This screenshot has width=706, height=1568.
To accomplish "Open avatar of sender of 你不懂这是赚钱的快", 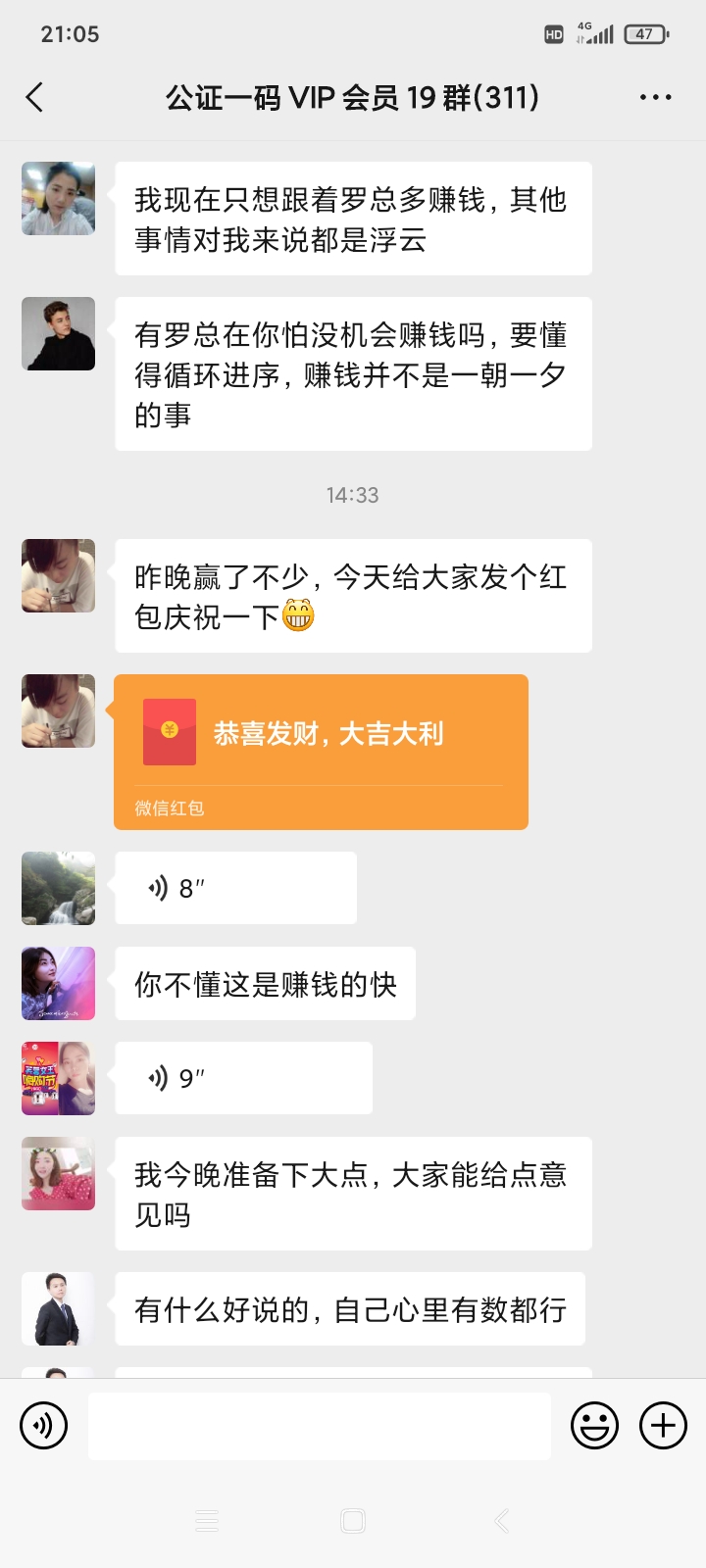I will [59, 983].
